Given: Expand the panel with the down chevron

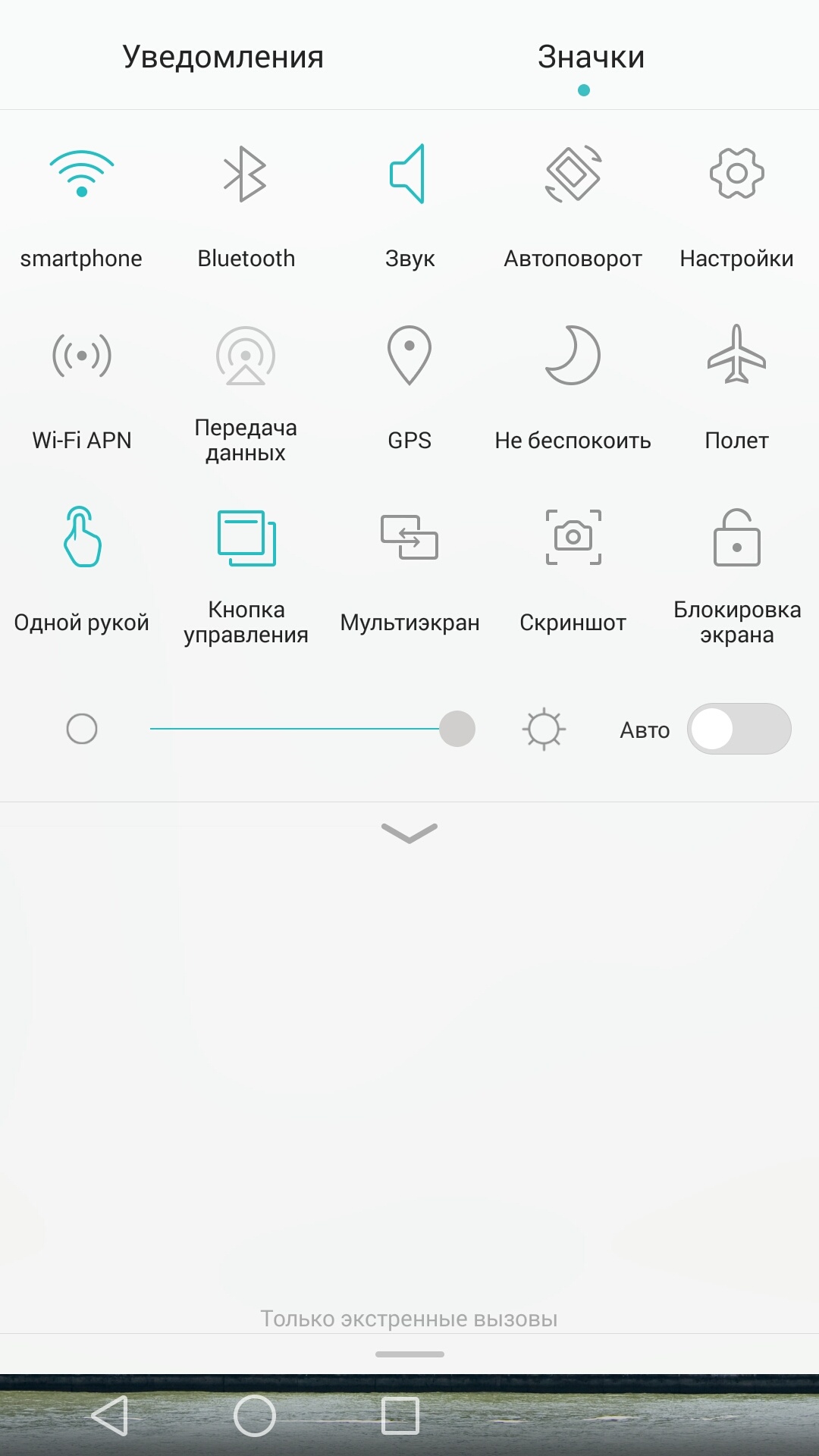Looking at the screenshot, I should click(409, 833).
